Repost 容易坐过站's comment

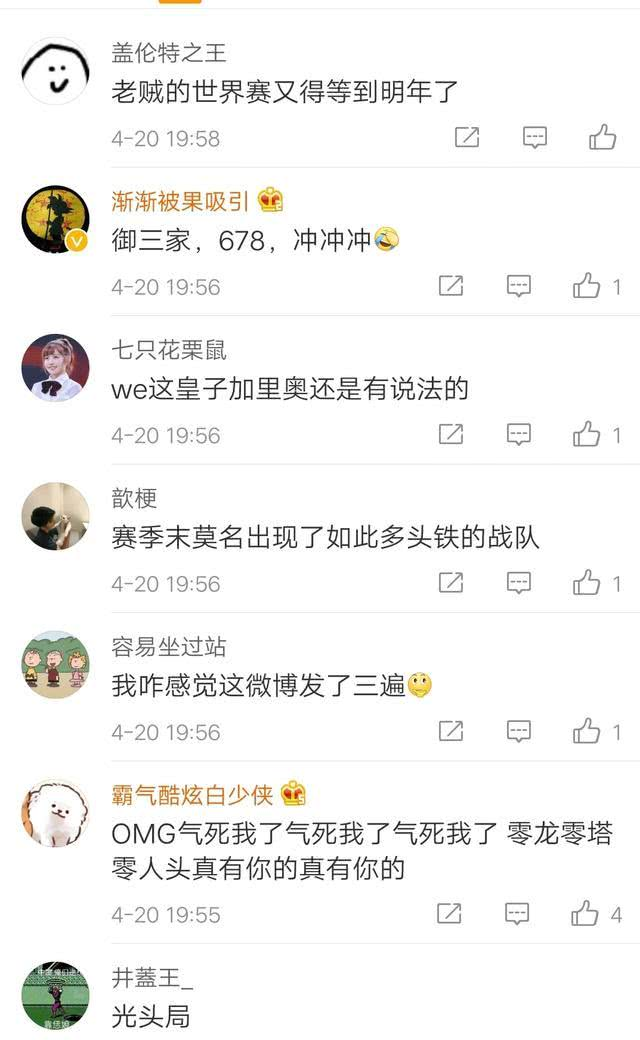point(451,732)
